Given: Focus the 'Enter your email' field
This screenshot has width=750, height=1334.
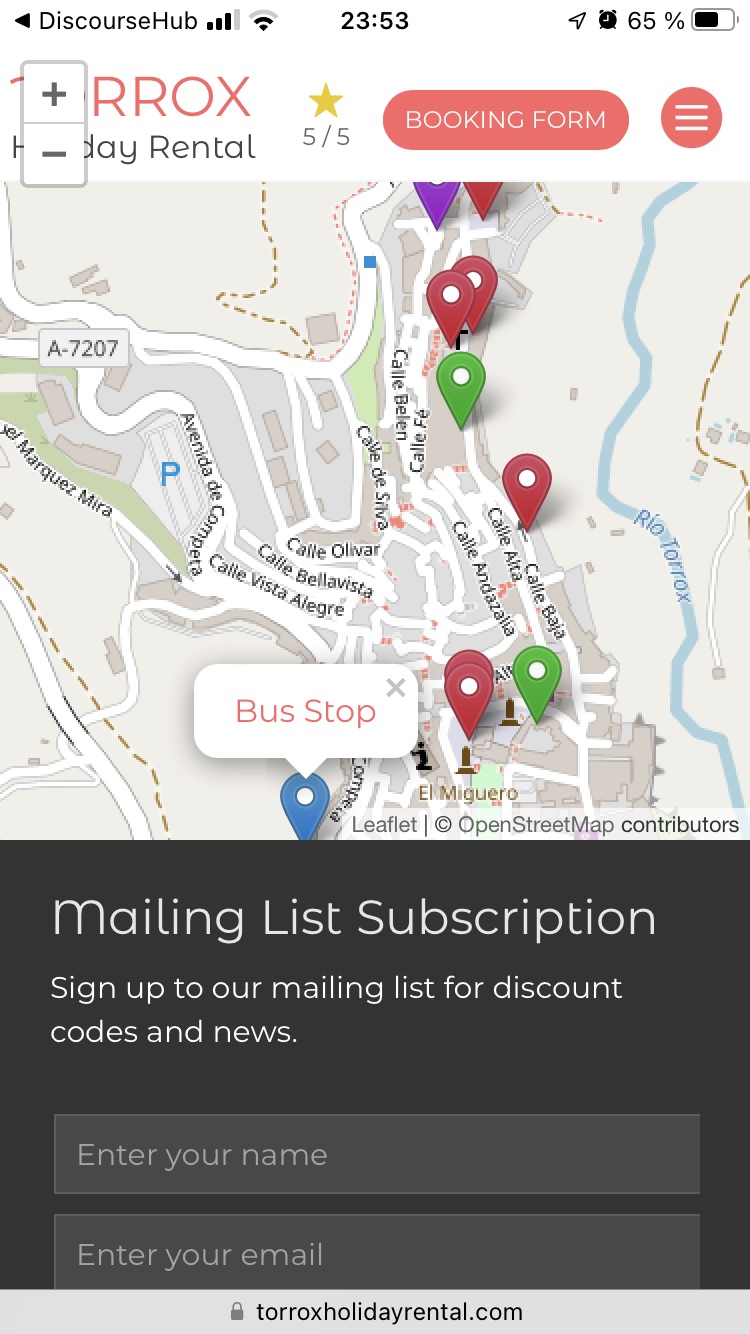Looking at the screenshot, I should tap(377, 1252).
